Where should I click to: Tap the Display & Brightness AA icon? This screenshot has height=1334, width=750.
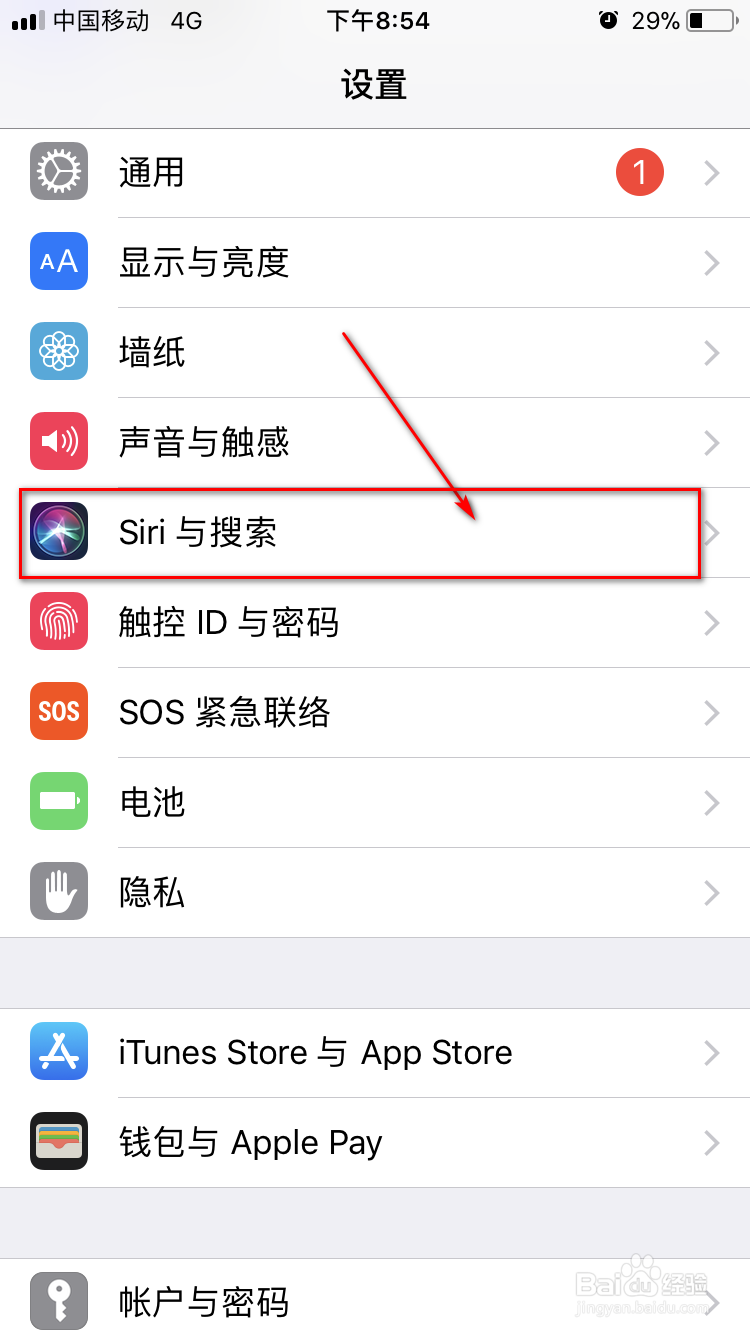point(58,262)
